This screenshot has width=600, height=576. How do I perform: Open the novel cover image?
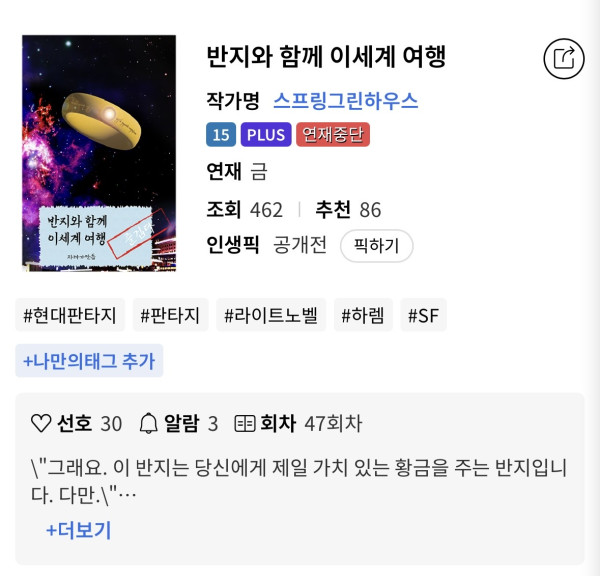[x=99, y=153]
